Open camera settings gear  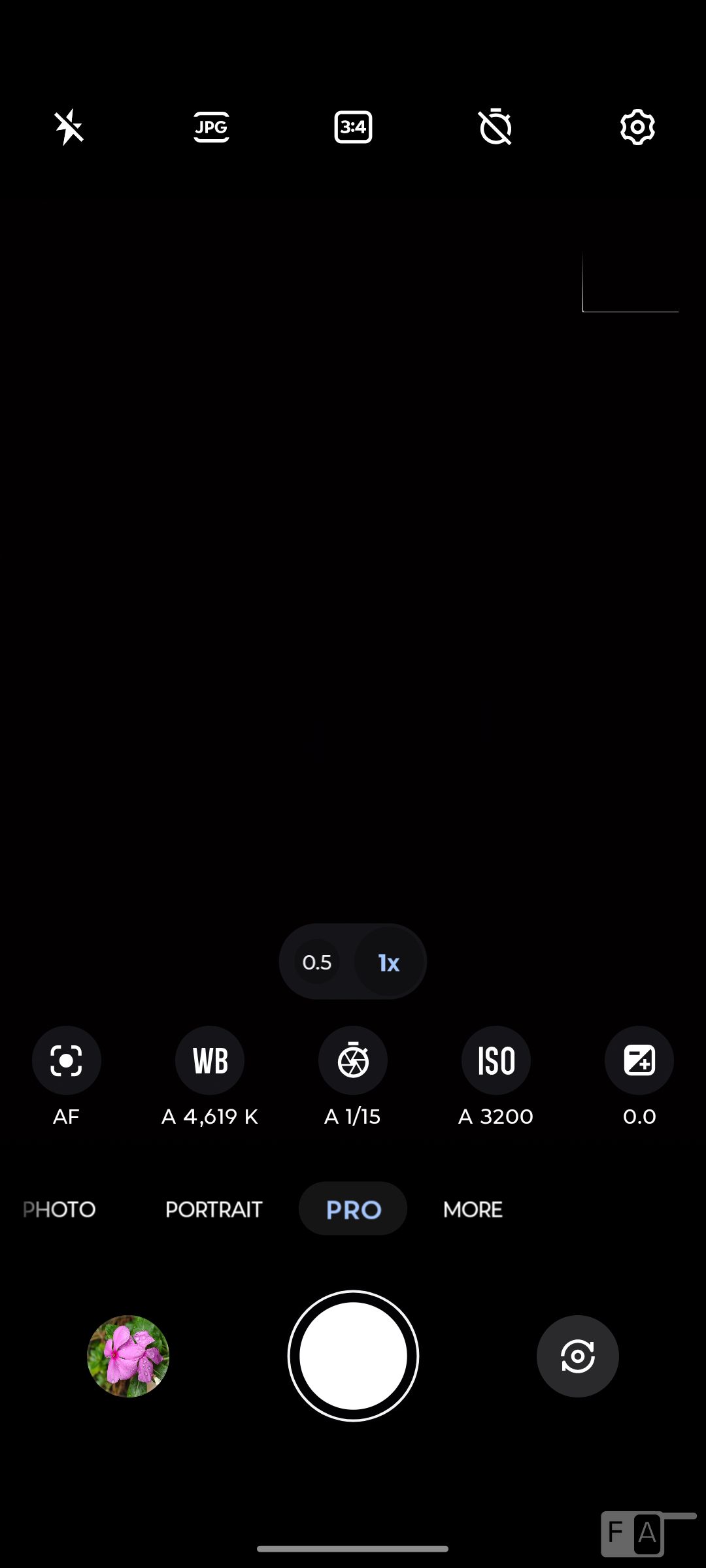[x=637, y=127]
